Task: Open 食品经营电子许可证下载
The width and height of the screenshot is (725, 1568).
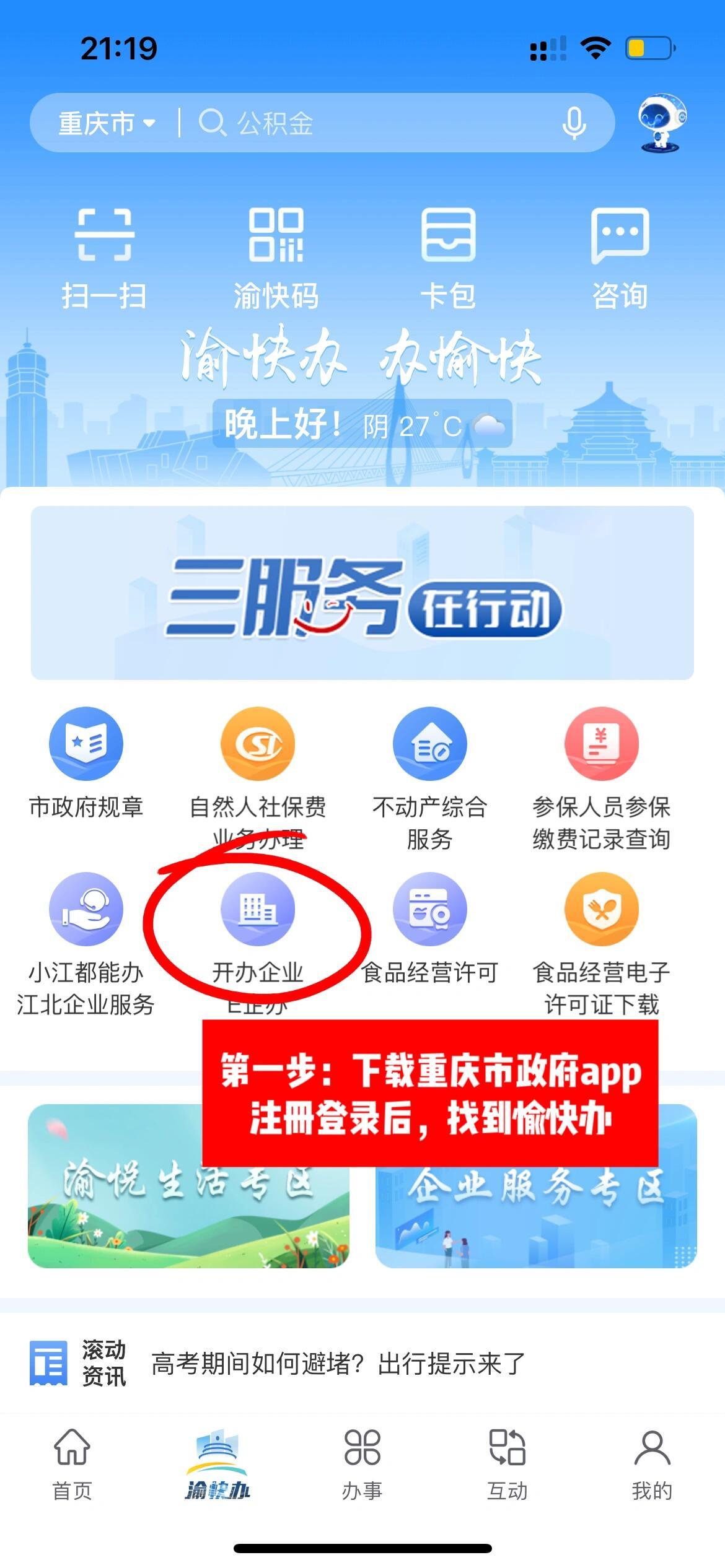Action: pos(601,929)
